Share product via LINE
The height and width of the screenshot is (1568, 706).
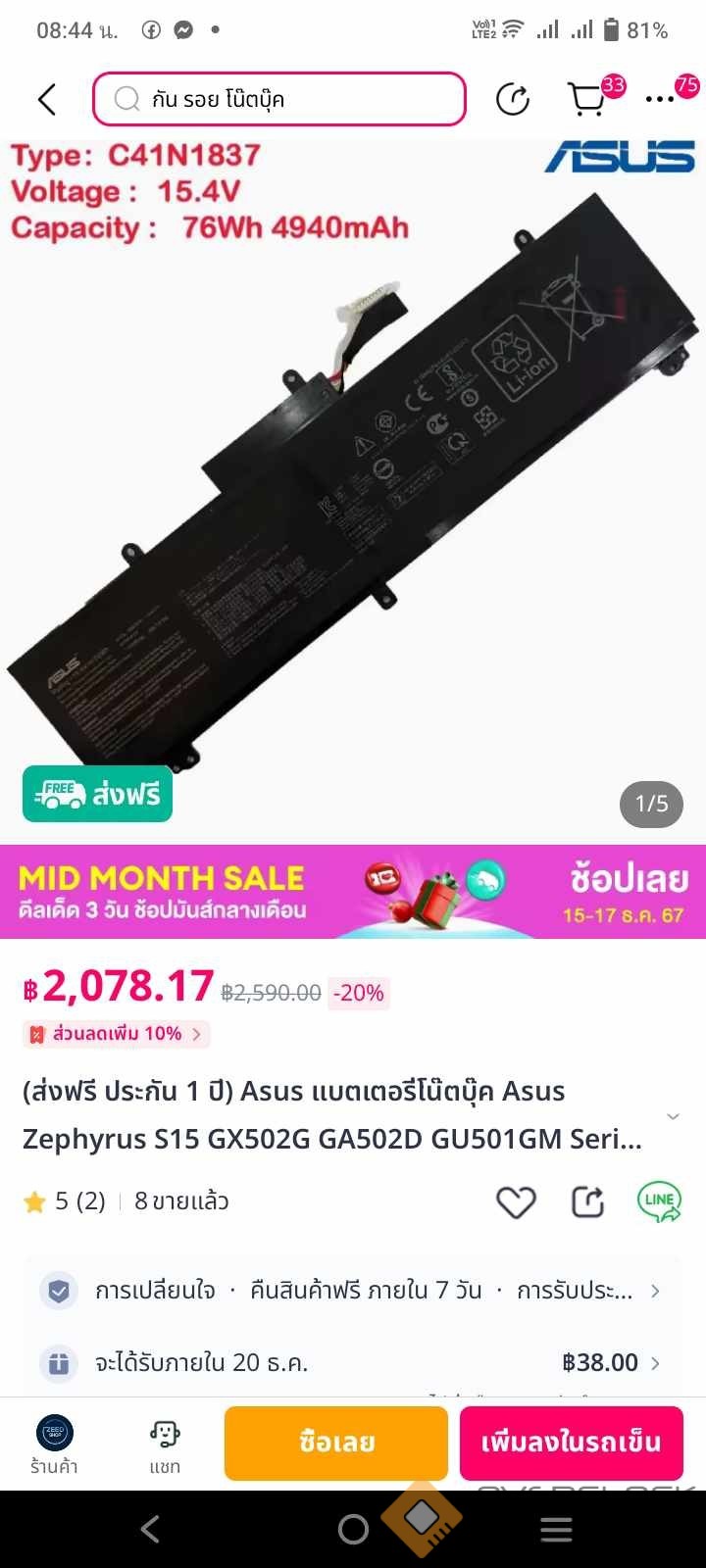[659, 1201]
